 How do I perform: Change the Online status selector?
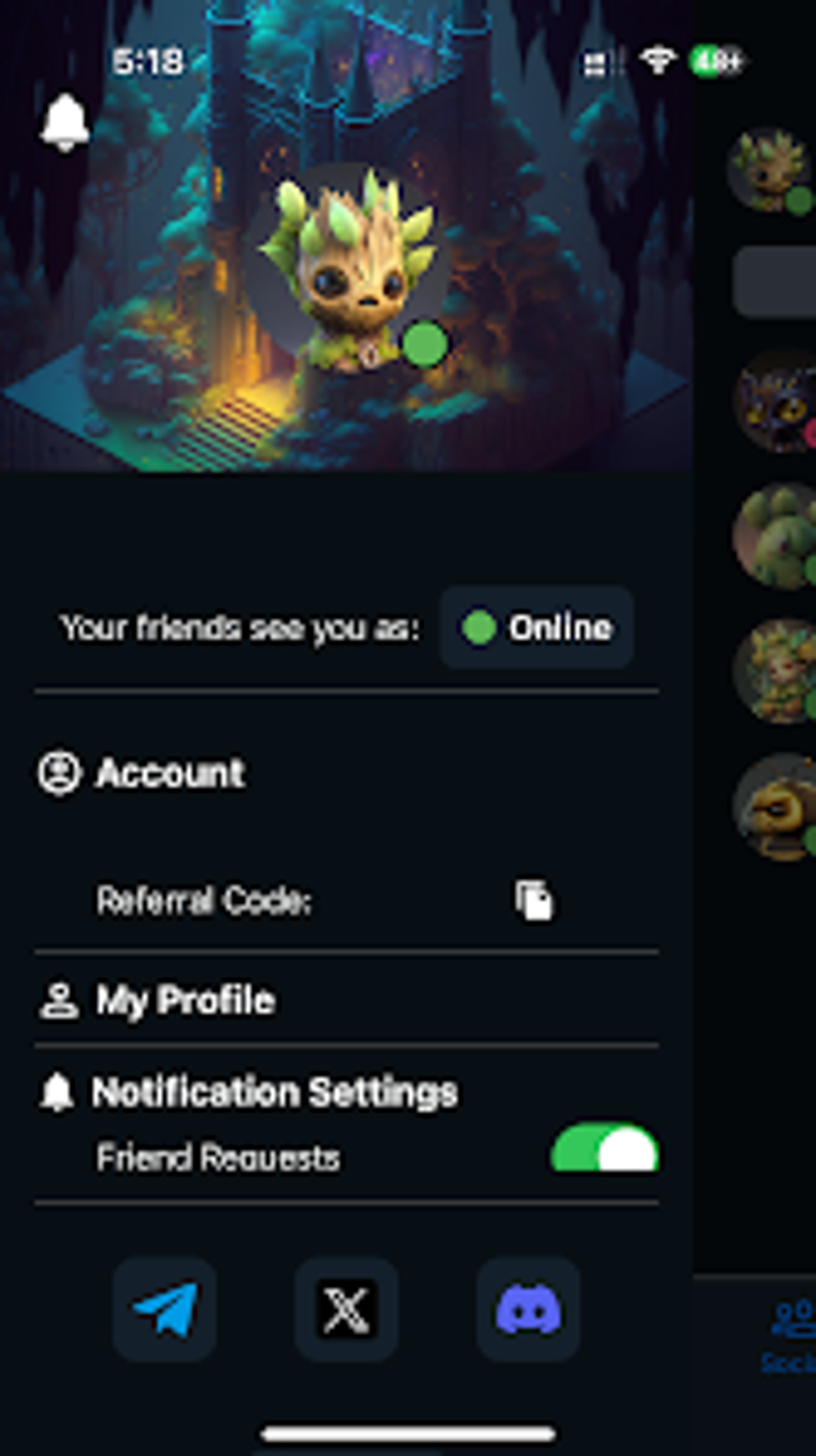pyautogui.click(x=537, y=628)
